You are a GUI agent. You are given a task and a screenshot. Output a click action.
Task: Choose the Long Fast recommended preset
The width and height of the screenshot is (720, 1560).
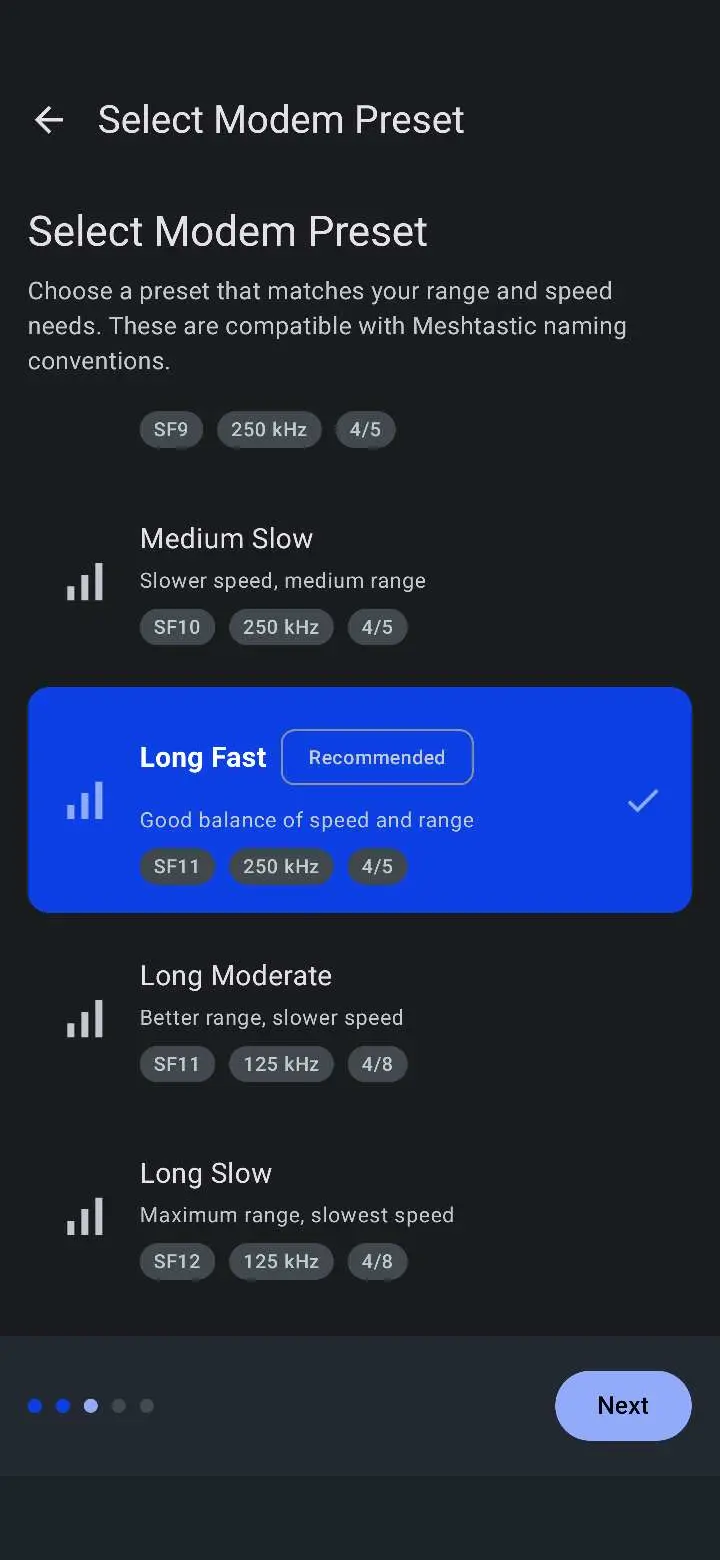click(x=360, y=800)
